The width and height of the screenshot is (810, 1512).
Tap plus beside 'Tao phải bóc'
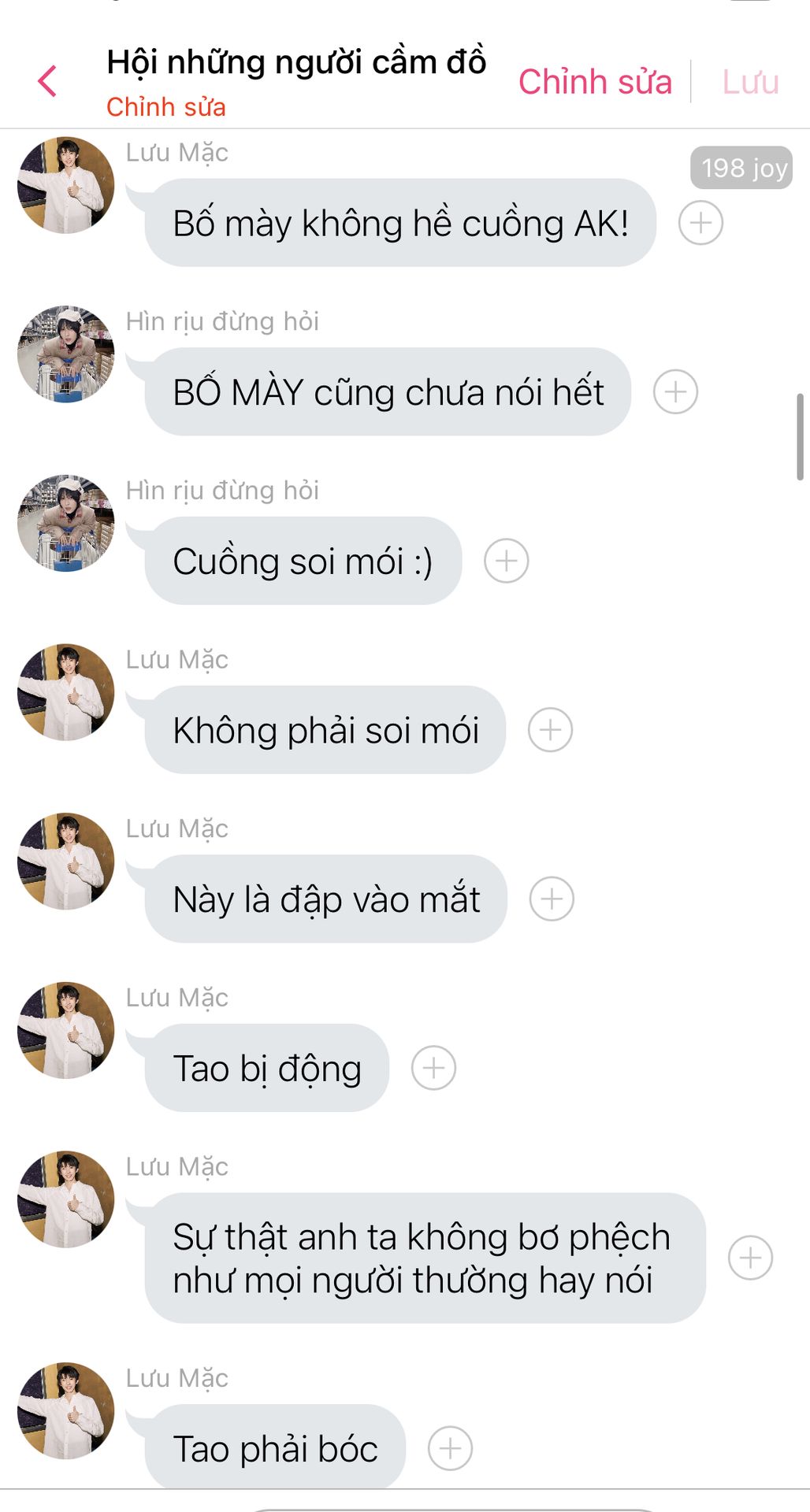pos(450,1448)
